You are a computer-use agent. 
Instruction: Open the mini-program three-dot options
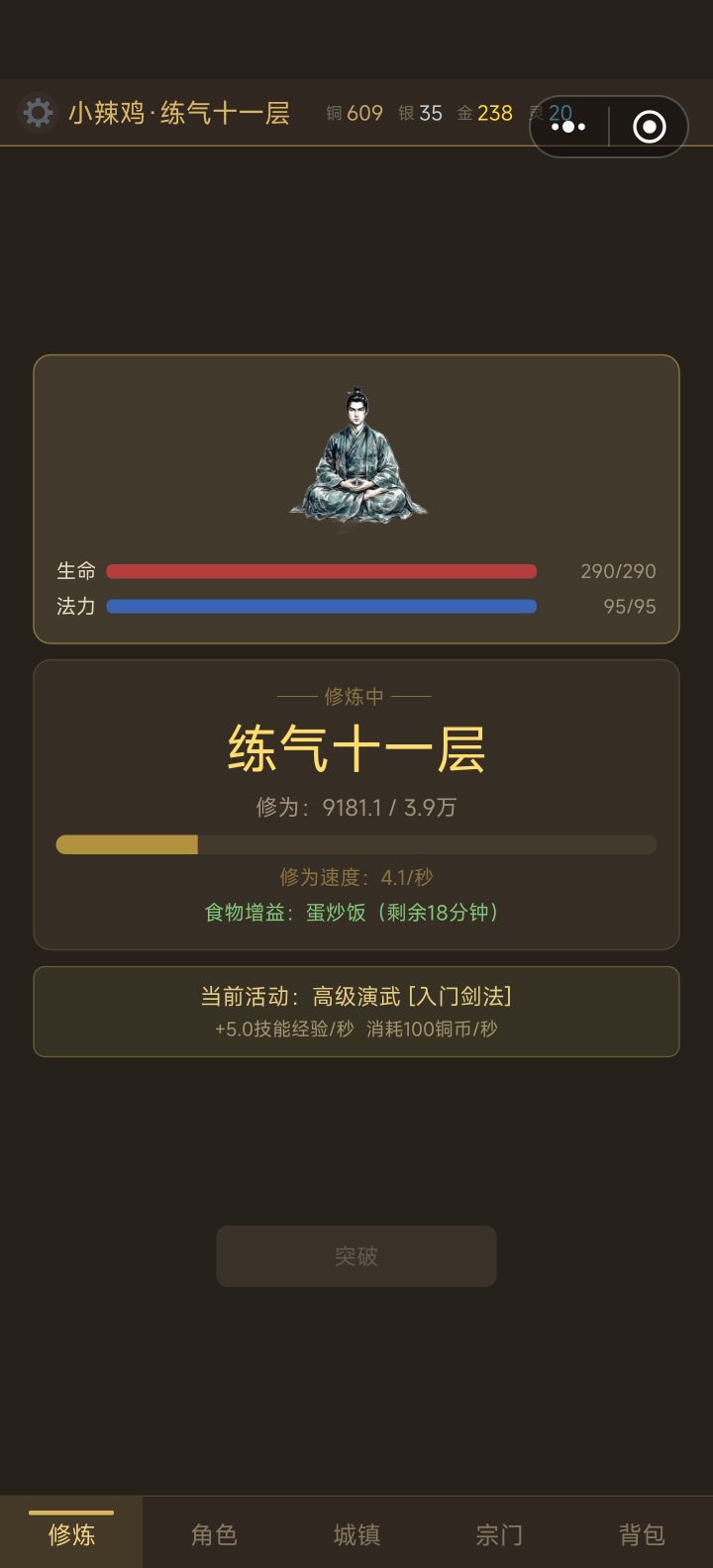coord(568,127)
